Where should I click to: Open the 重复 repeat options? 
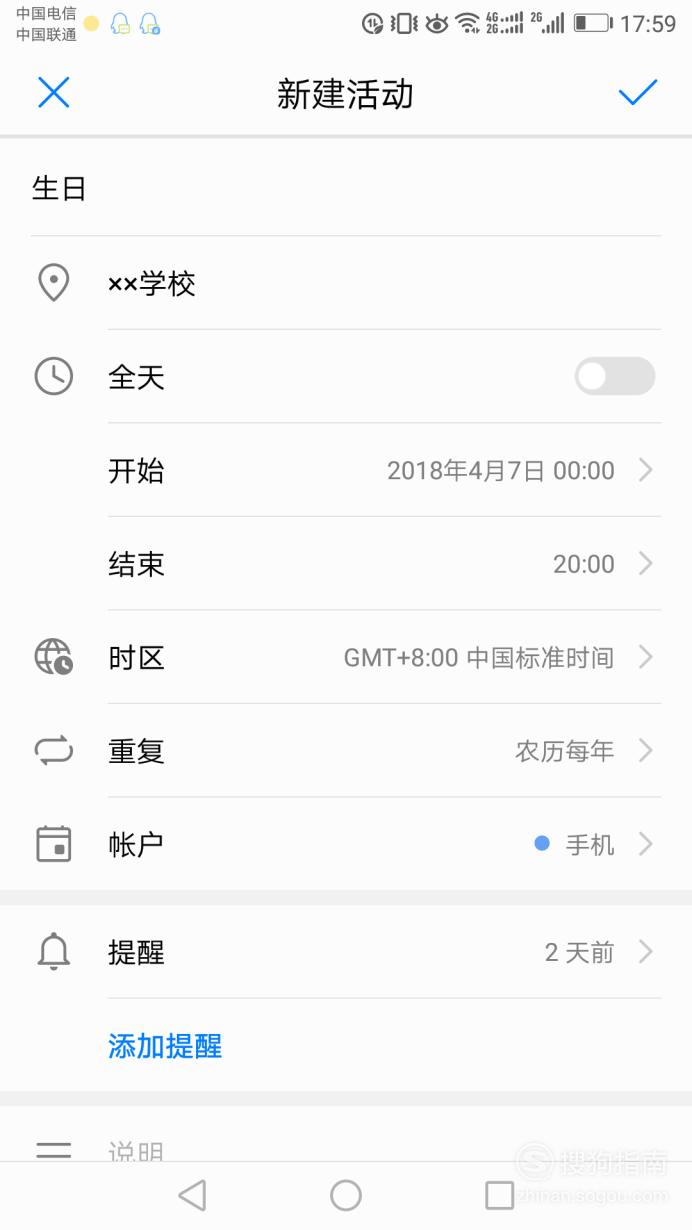pos(345,751)
